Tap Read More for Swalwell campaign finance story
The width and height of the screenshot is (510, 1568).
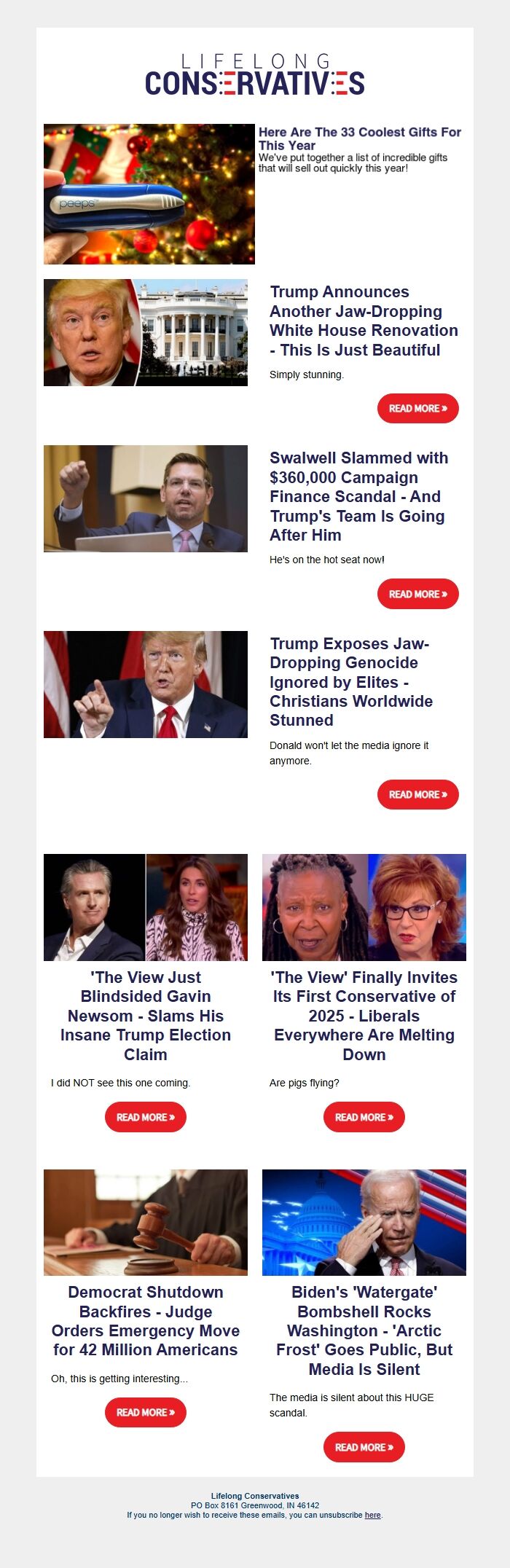417,595
